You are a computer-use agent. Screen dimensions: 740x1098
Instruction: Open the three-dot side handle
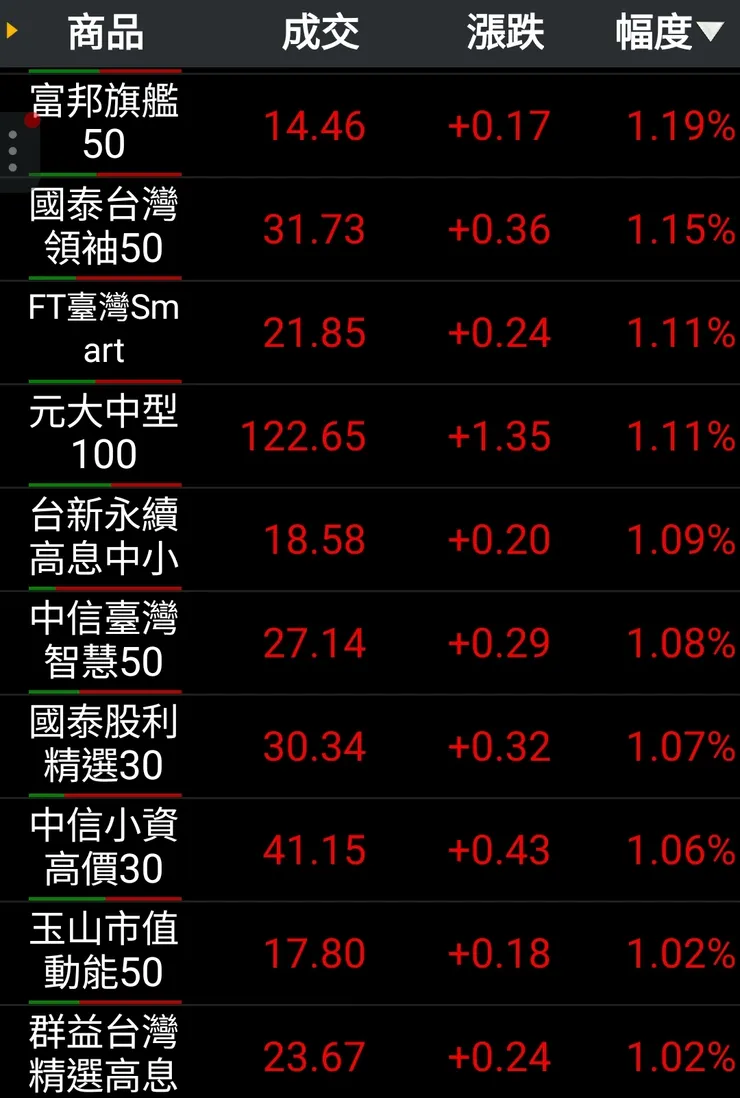[x=13, y=151]
